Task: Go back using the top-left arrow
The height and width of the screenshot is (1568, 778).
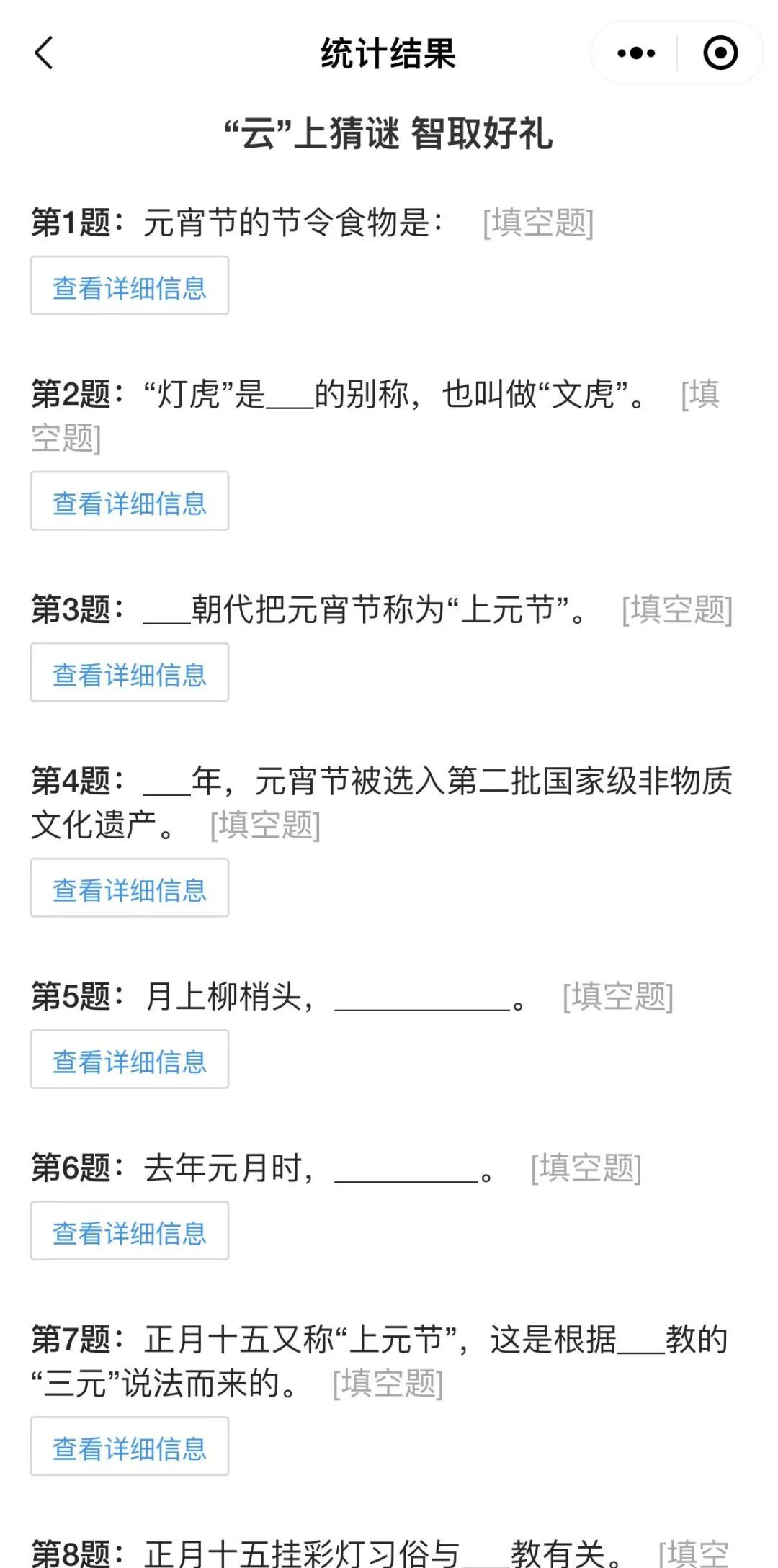Action: 44,53
